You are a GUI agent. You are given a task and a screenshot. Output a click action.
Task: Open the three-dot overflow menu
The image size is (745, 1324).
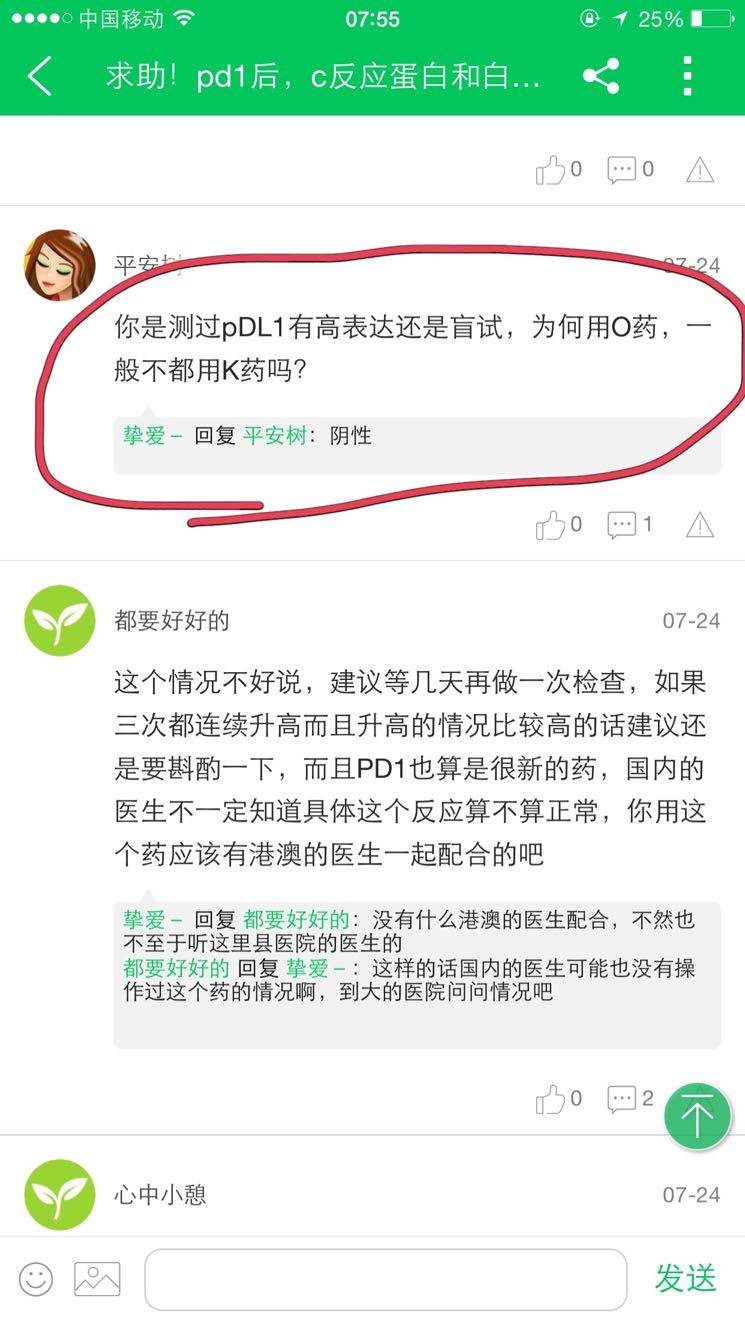point(687,76)
